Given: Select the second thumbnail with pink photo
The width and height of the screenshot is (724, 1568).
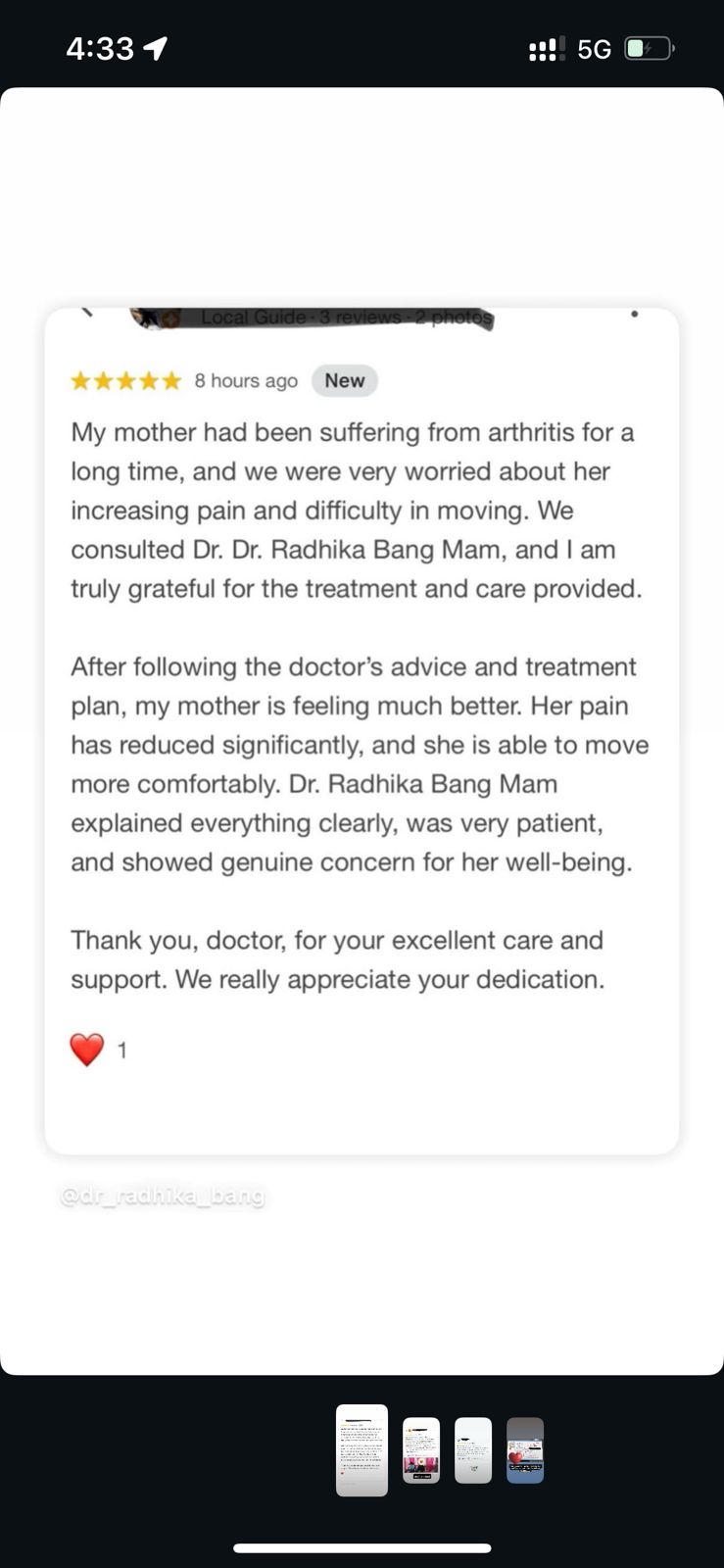Looking at the screenshot, I should point(421,1450).
